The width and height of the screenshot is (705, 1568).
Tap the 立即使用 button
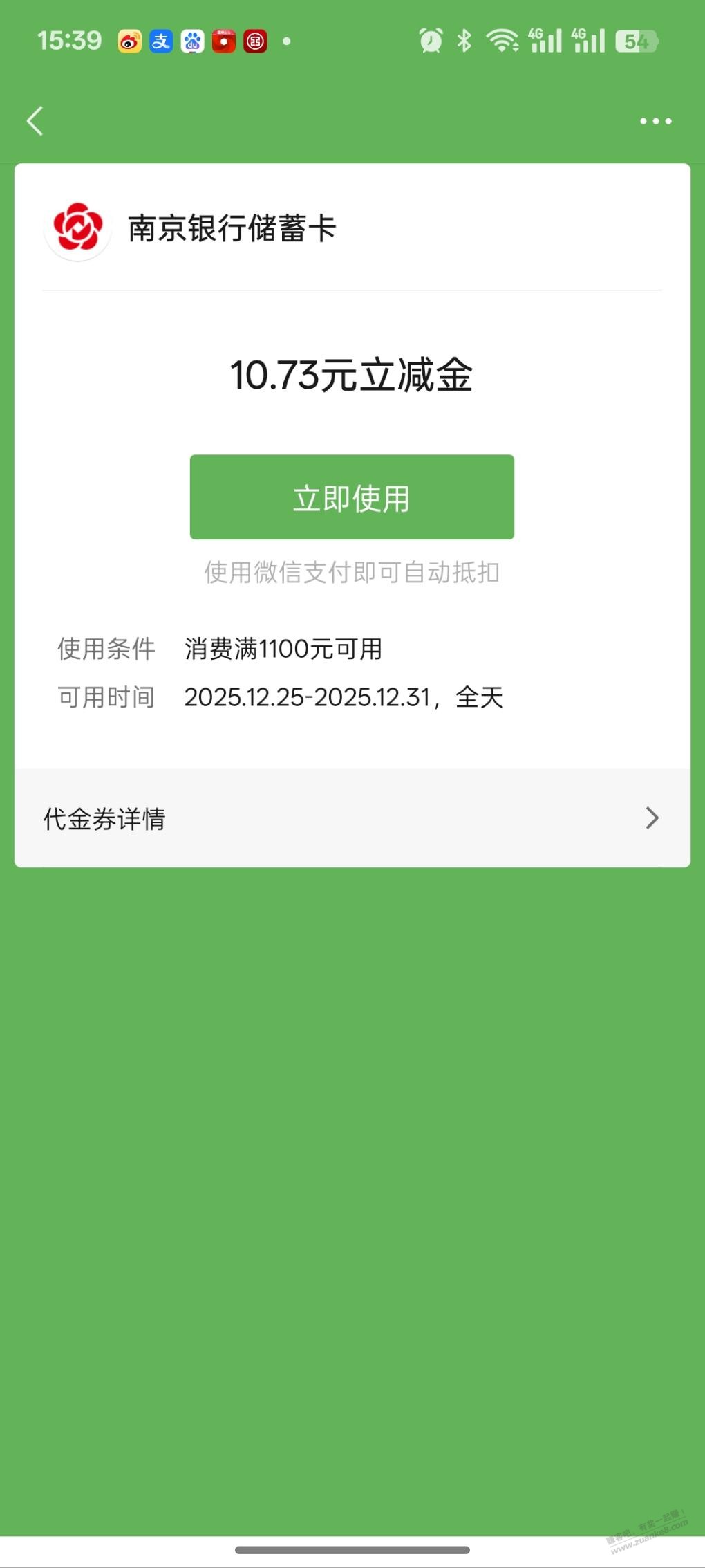tap(352, 497)
